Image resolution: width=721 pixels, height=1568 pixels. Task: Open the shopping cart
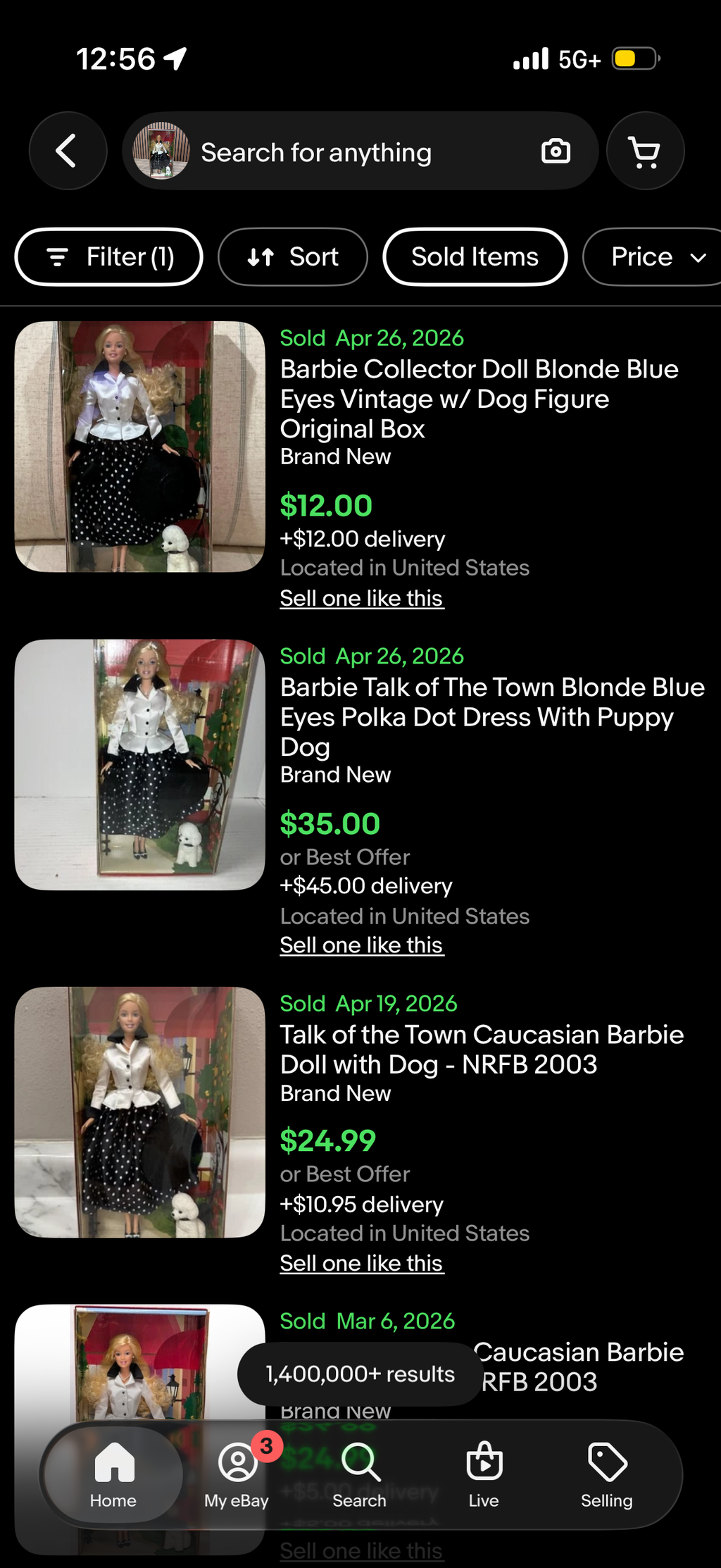point(645,151)
